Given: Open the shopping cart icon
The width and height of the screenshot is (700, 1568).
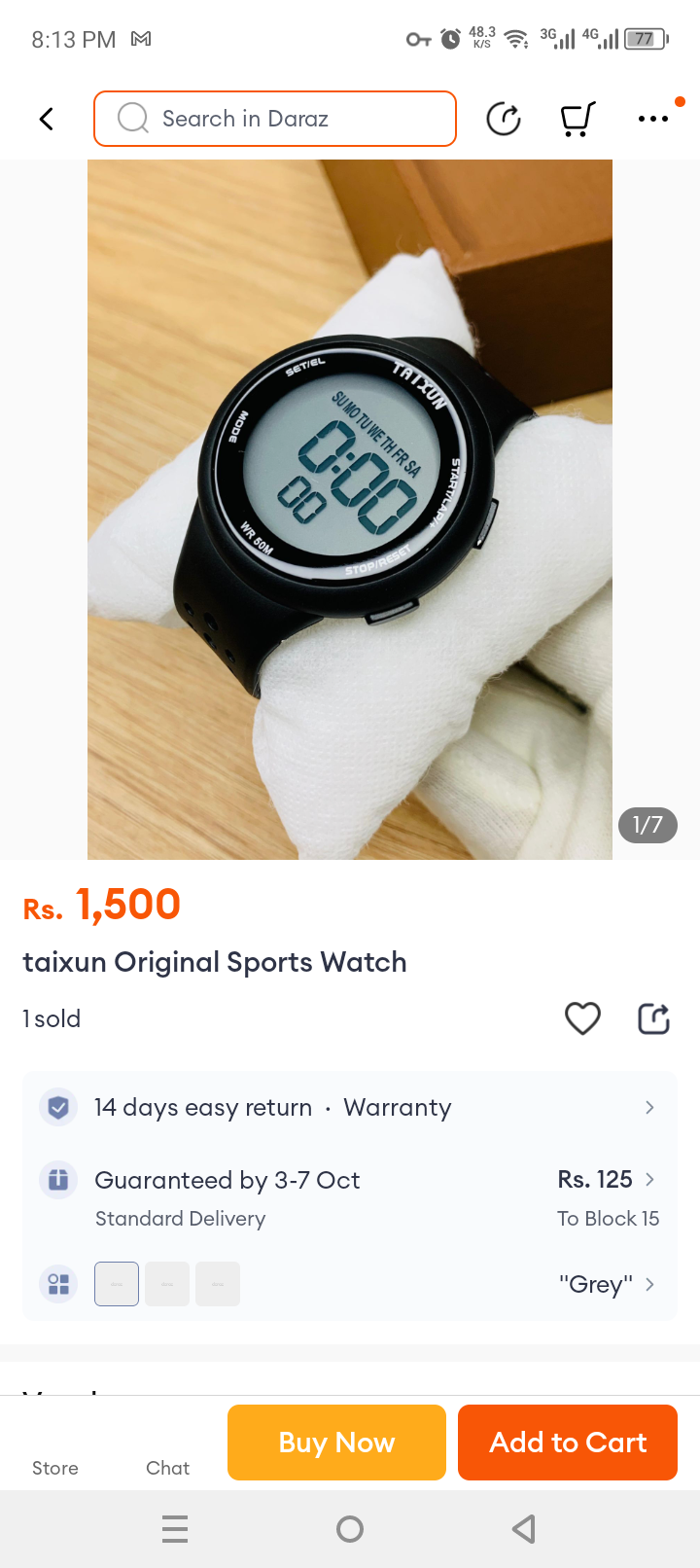Looking at the screenshot, I should point(577,119).
